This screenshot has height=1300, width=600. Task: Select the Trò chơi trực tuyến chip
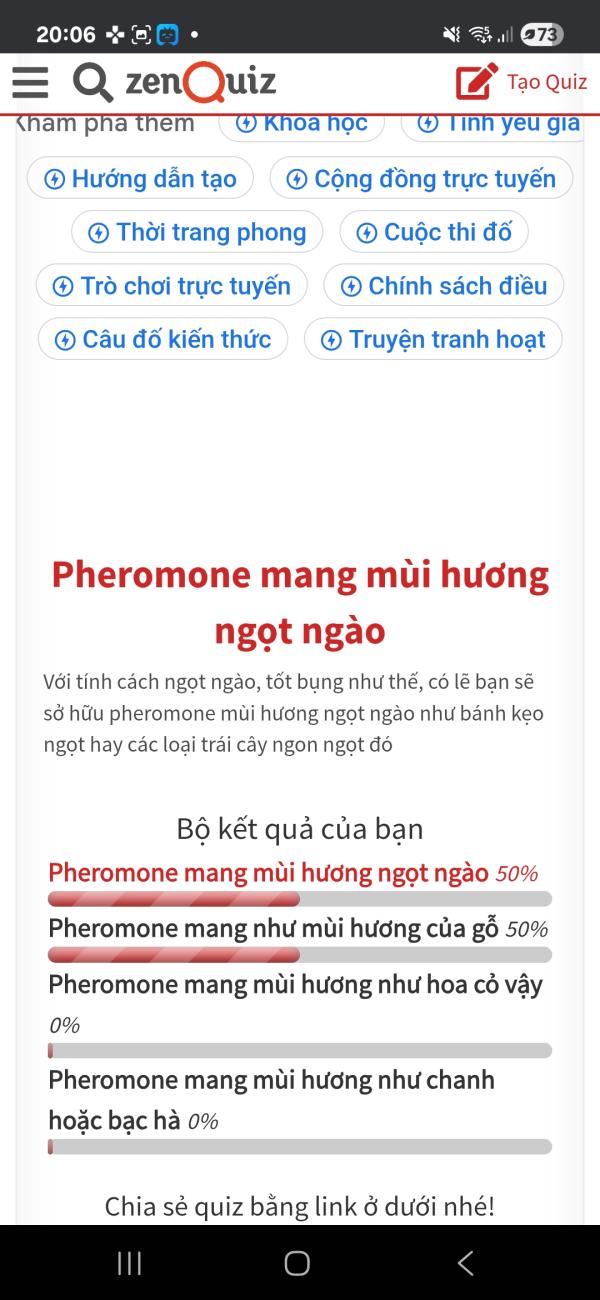point(172,286)
